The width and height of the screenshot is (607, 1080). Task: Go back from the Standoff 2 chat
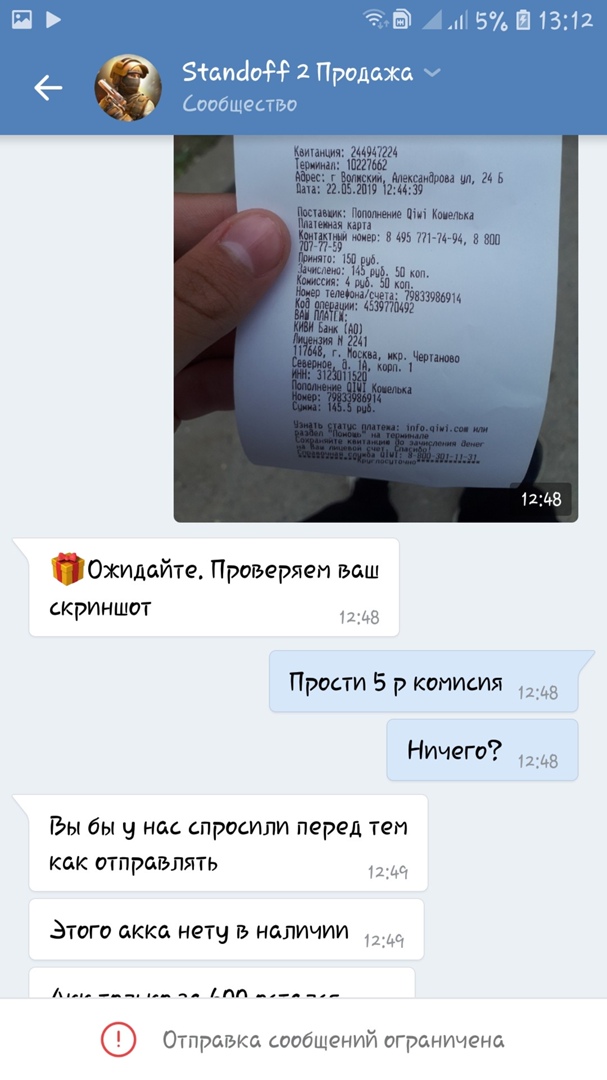click(x=48, y=88)
